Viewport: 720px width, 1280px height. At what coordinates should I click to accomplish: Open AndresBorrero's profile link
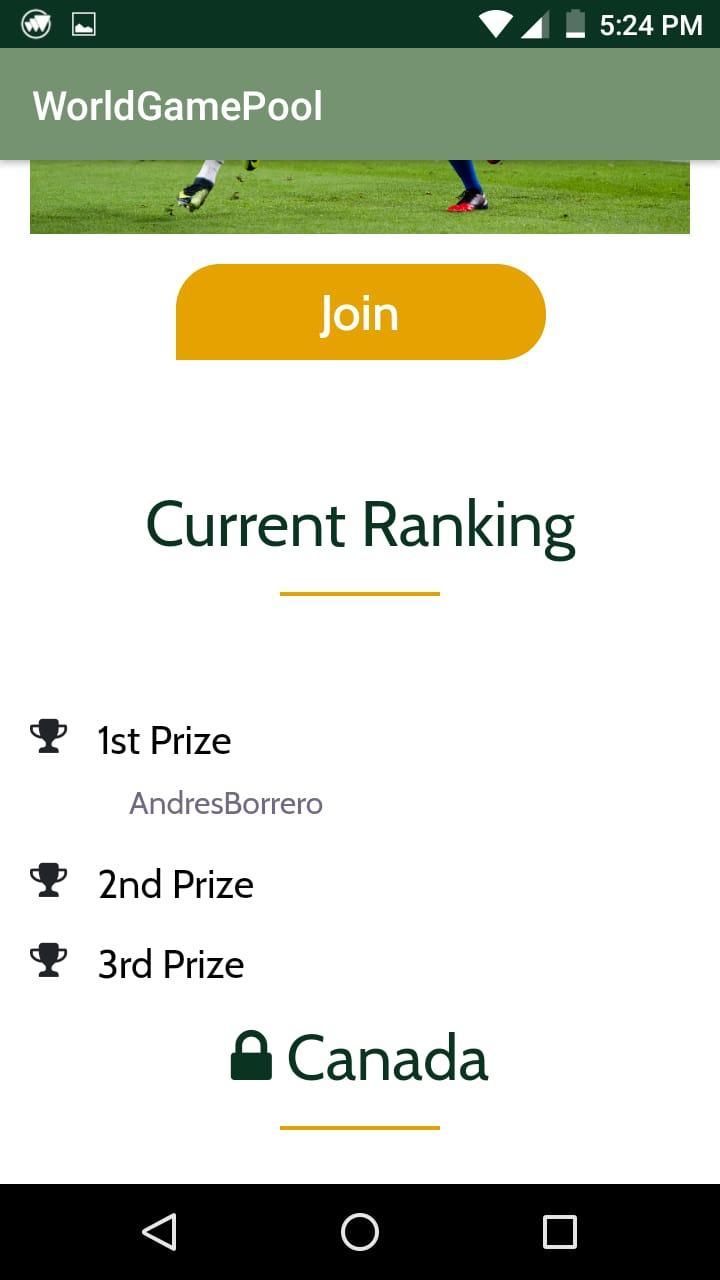click(x=226, y=804)
